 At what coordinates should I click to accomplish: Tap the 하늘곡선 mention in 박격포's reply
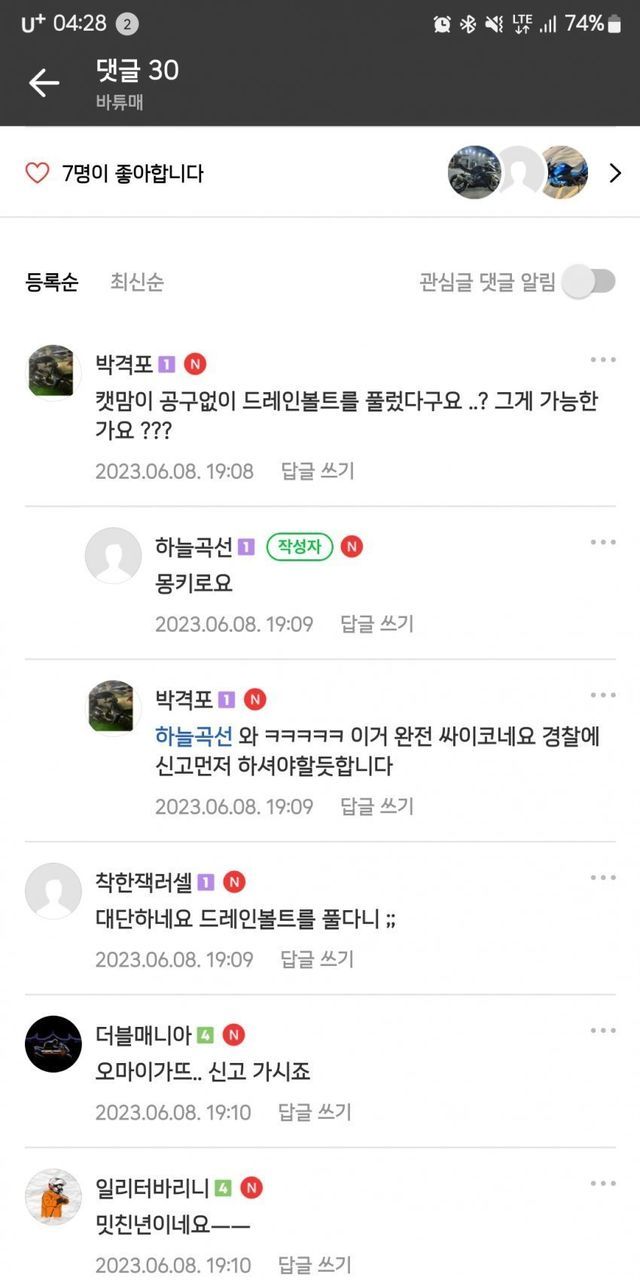194,736
